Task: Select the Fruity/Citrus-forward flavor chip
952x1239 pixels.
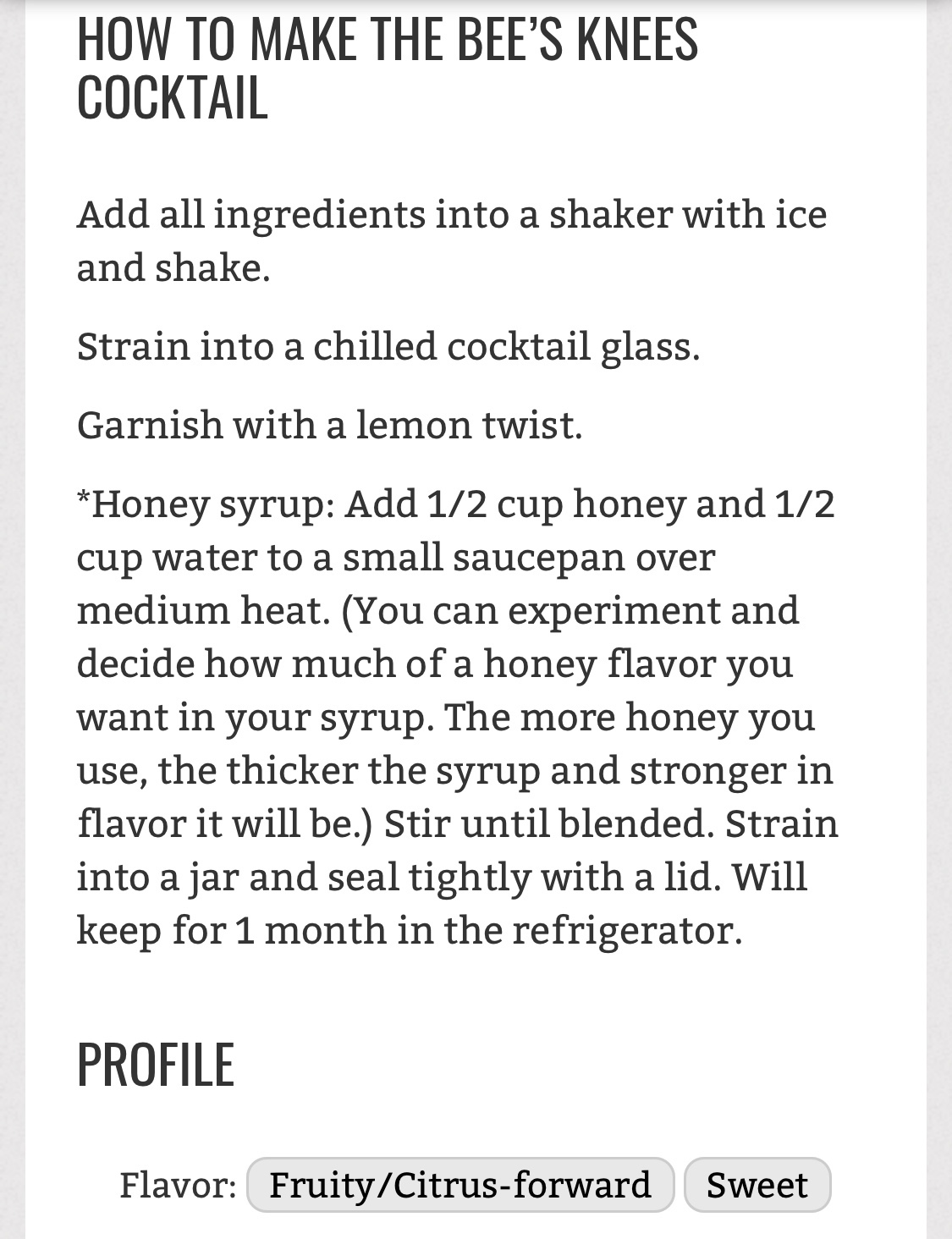Action: 460,1184
